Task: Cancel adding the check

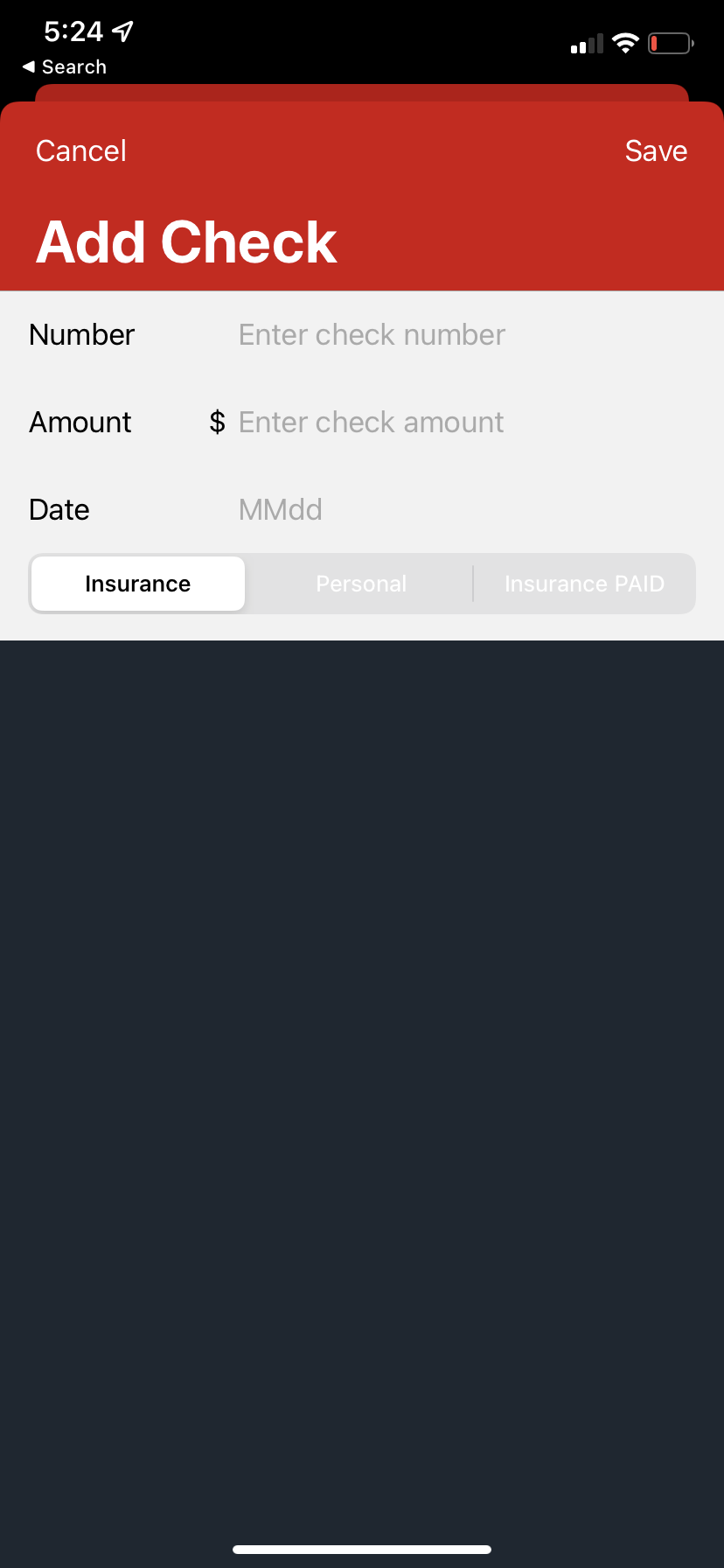Action: (80, 150)
